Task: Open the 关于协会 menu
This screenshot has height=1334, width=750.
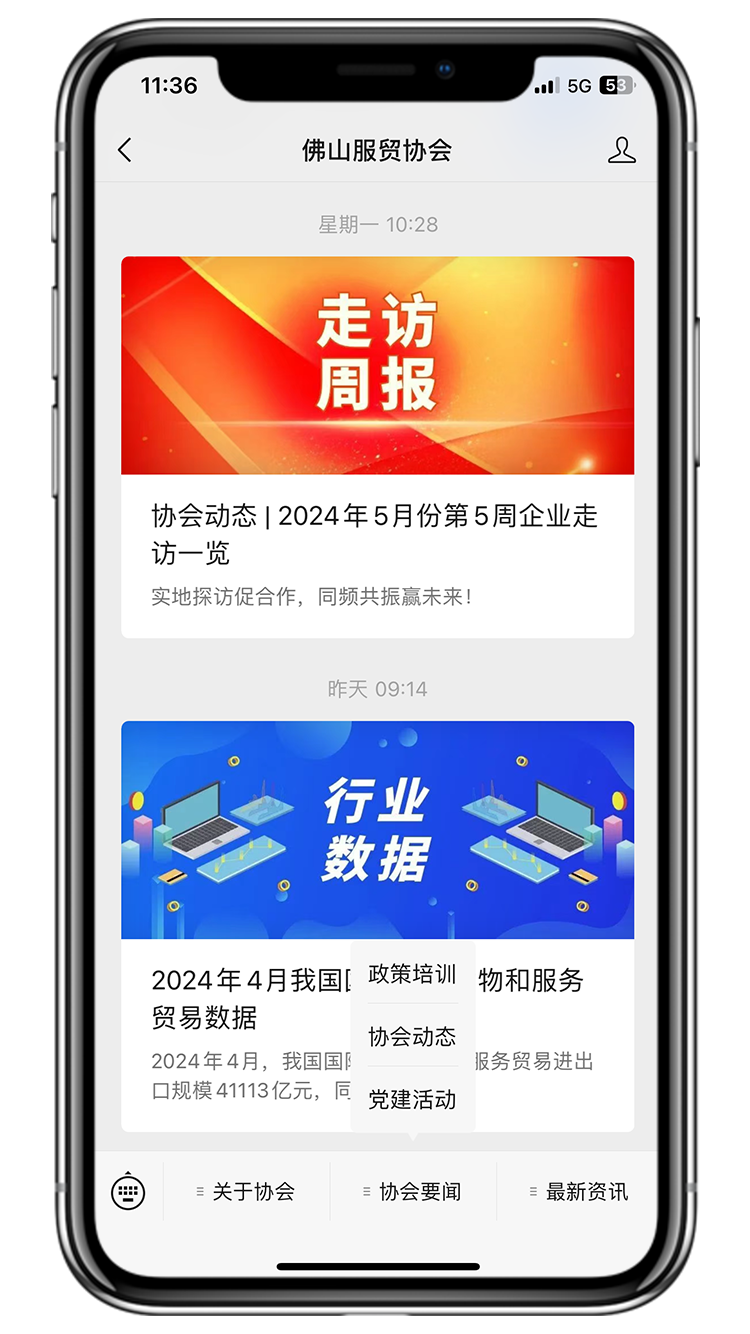Action: 246,1192
